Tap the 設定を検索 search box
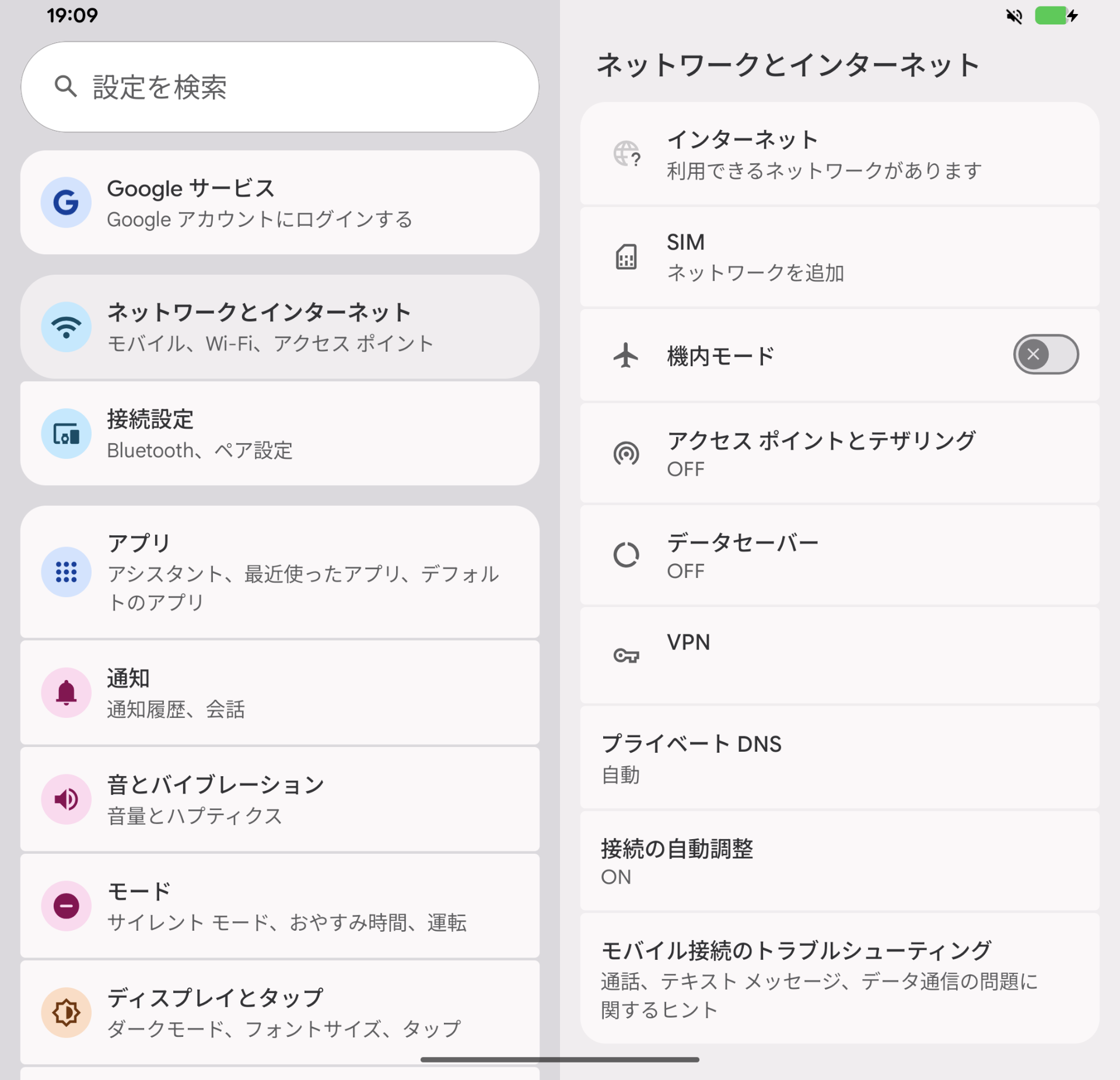Viewport: 1120px width, 1080px height. point(280,87)
